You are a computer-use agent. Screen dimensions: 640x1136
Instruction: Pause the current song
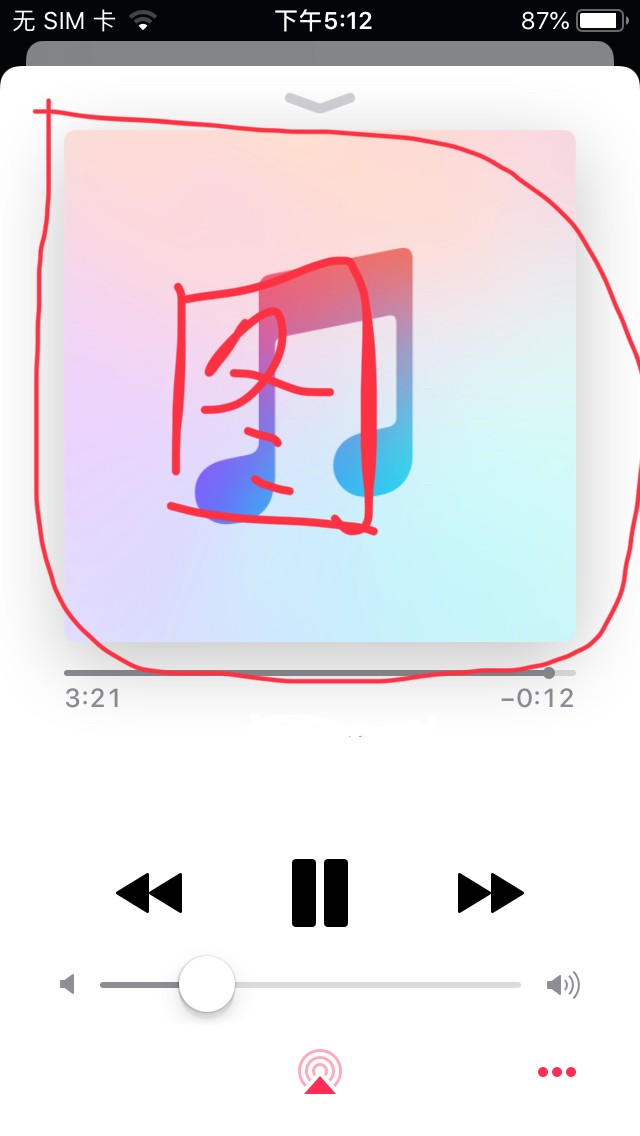point(320,892)
